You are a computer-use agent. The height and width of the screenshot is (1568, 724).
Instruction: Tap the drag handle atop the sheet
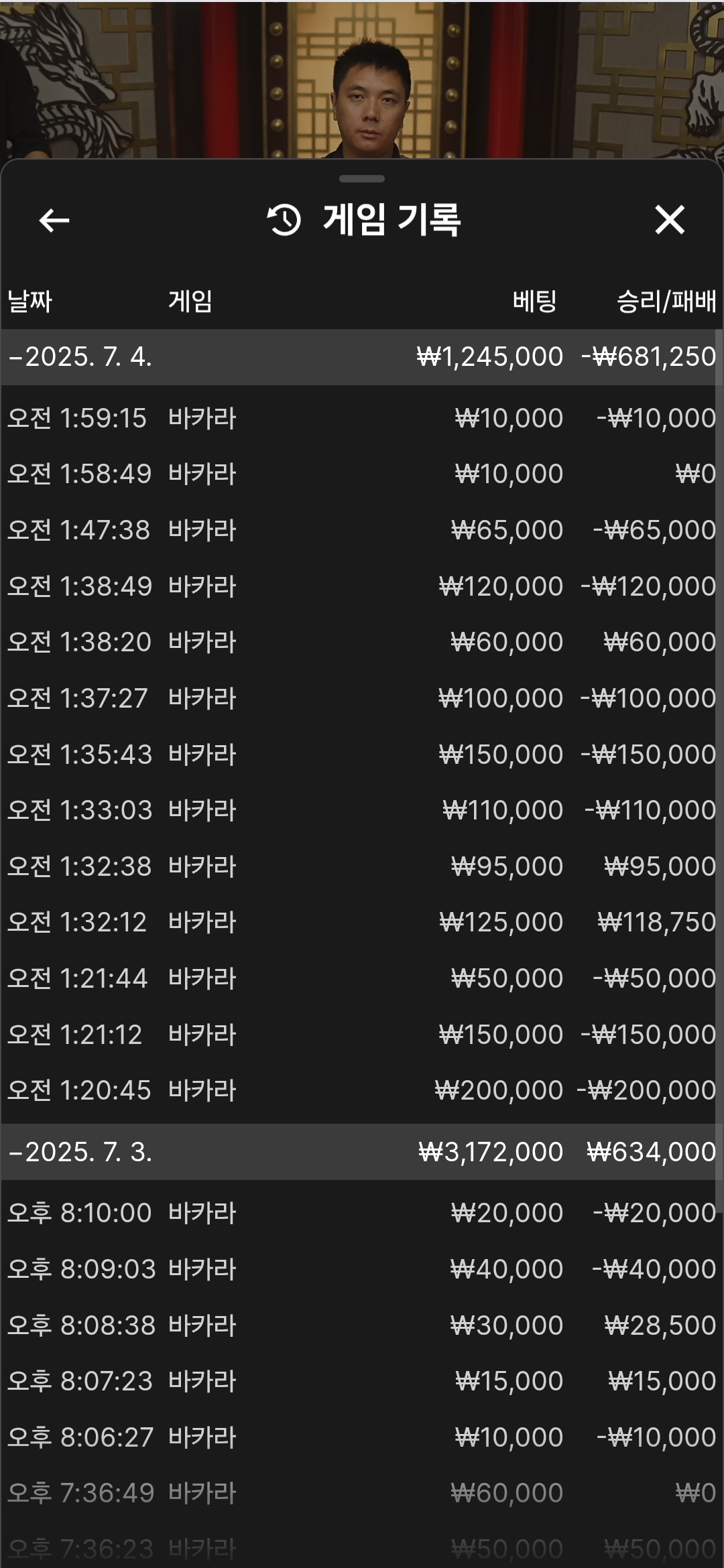362,179
